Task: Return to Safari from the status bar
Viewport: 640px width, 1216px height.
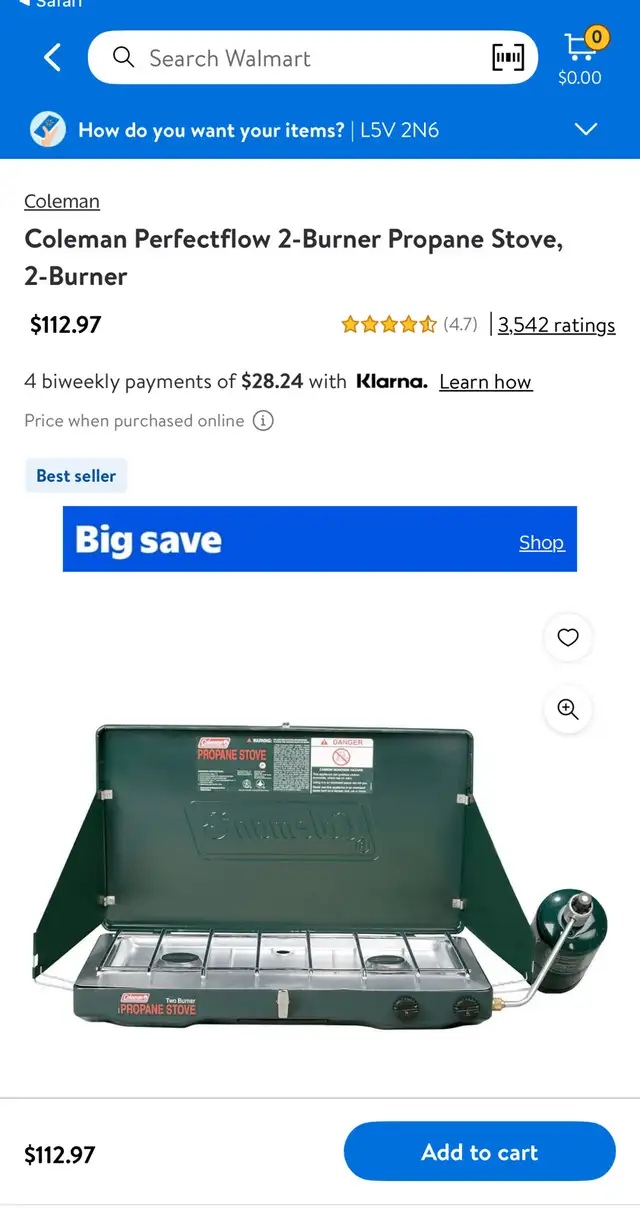Action: tap(52, 4)
